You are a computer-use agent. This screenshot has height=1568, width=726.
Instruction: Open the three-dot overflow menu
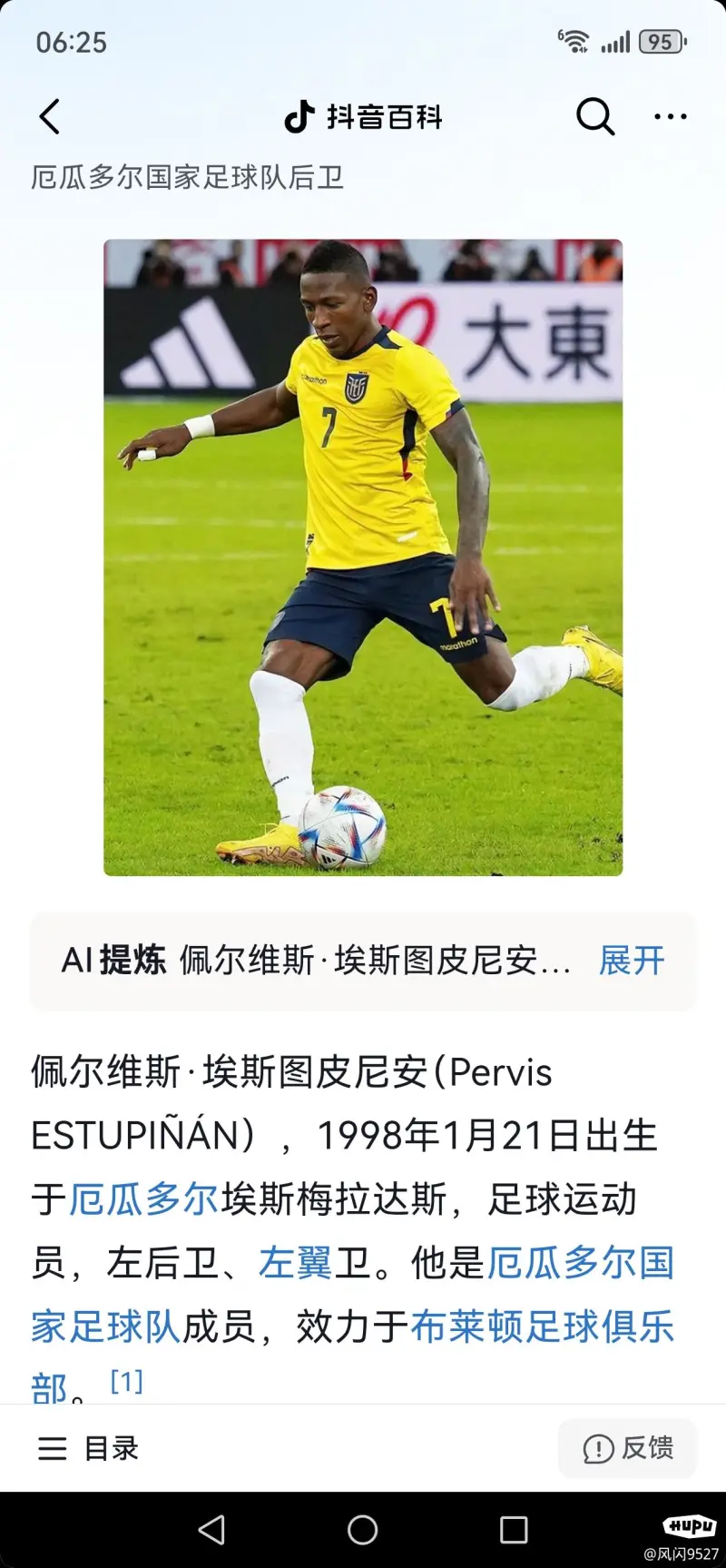click(670, 117)
